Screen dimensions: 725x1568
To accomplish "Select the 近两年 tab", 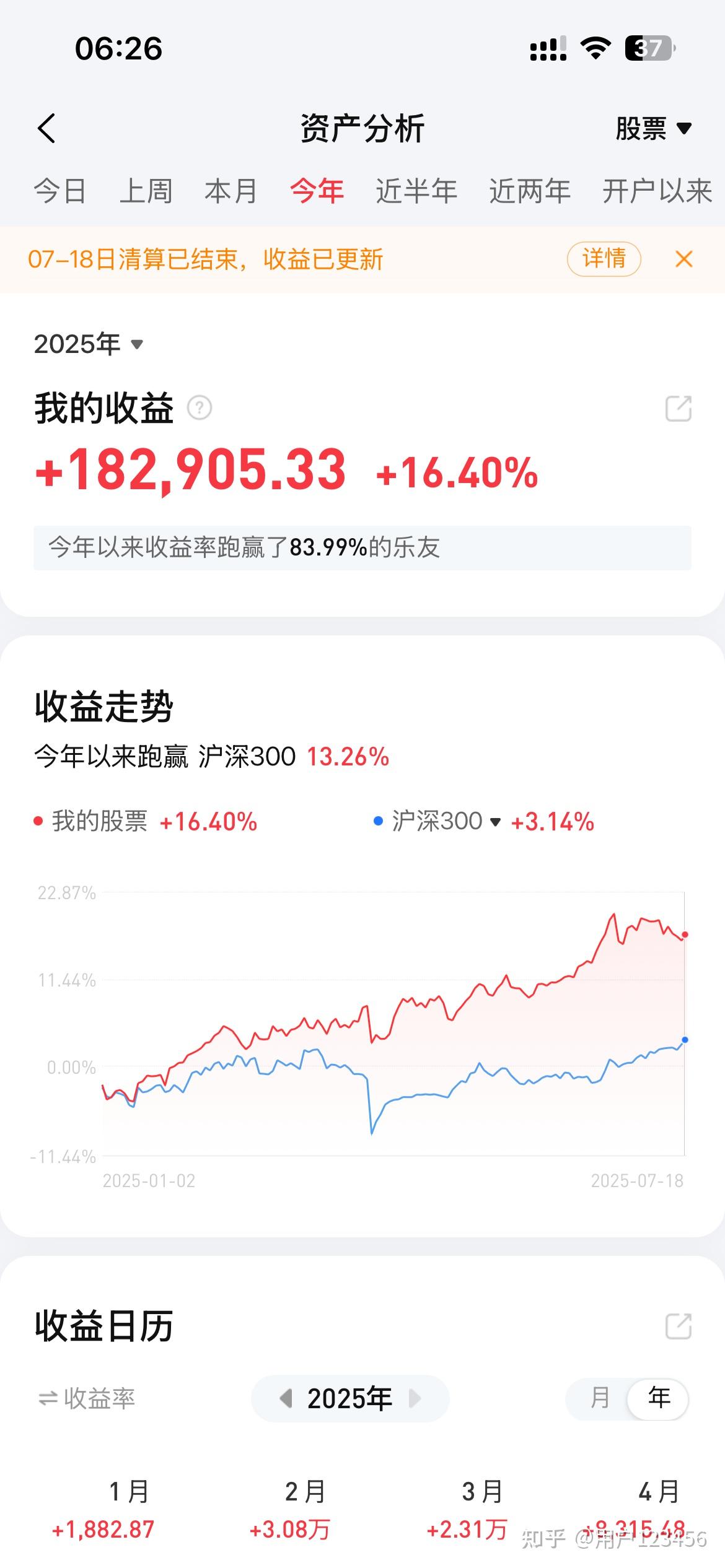I will point(530,191).
